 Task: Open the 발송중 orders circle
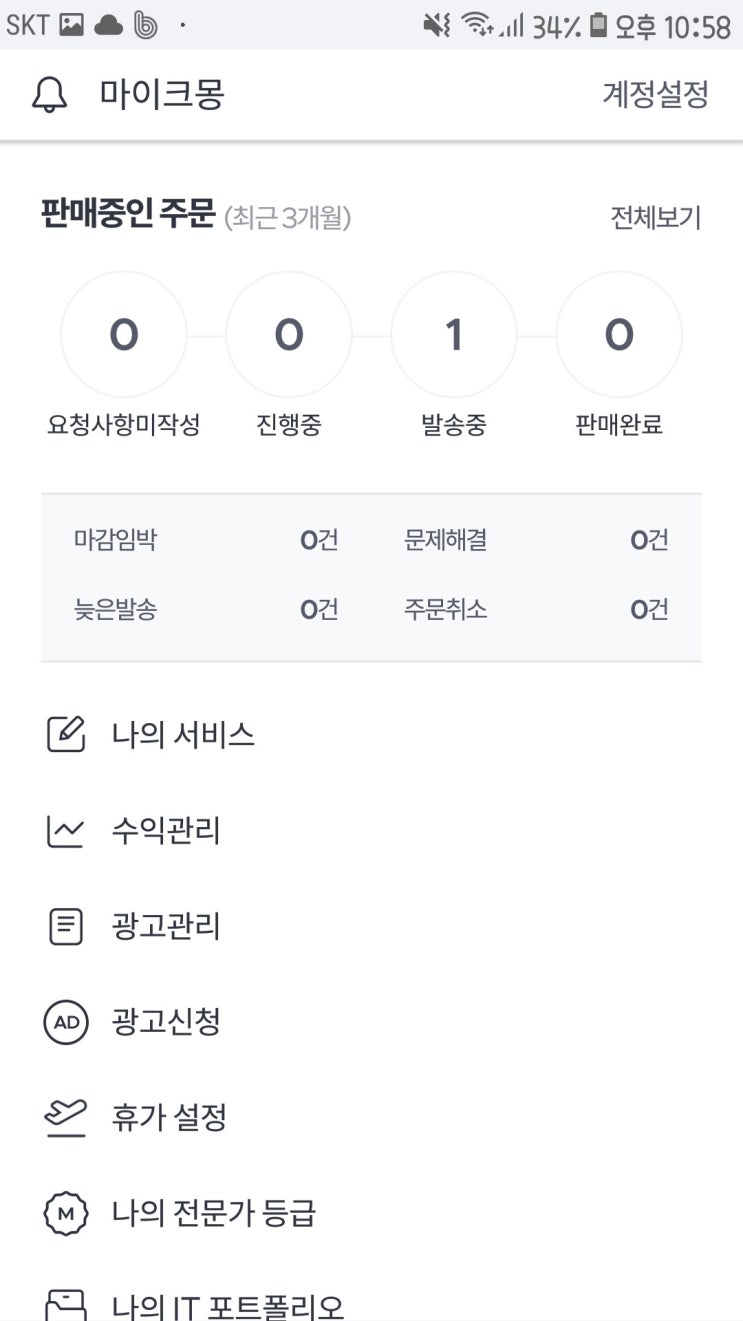pos(454,335)
